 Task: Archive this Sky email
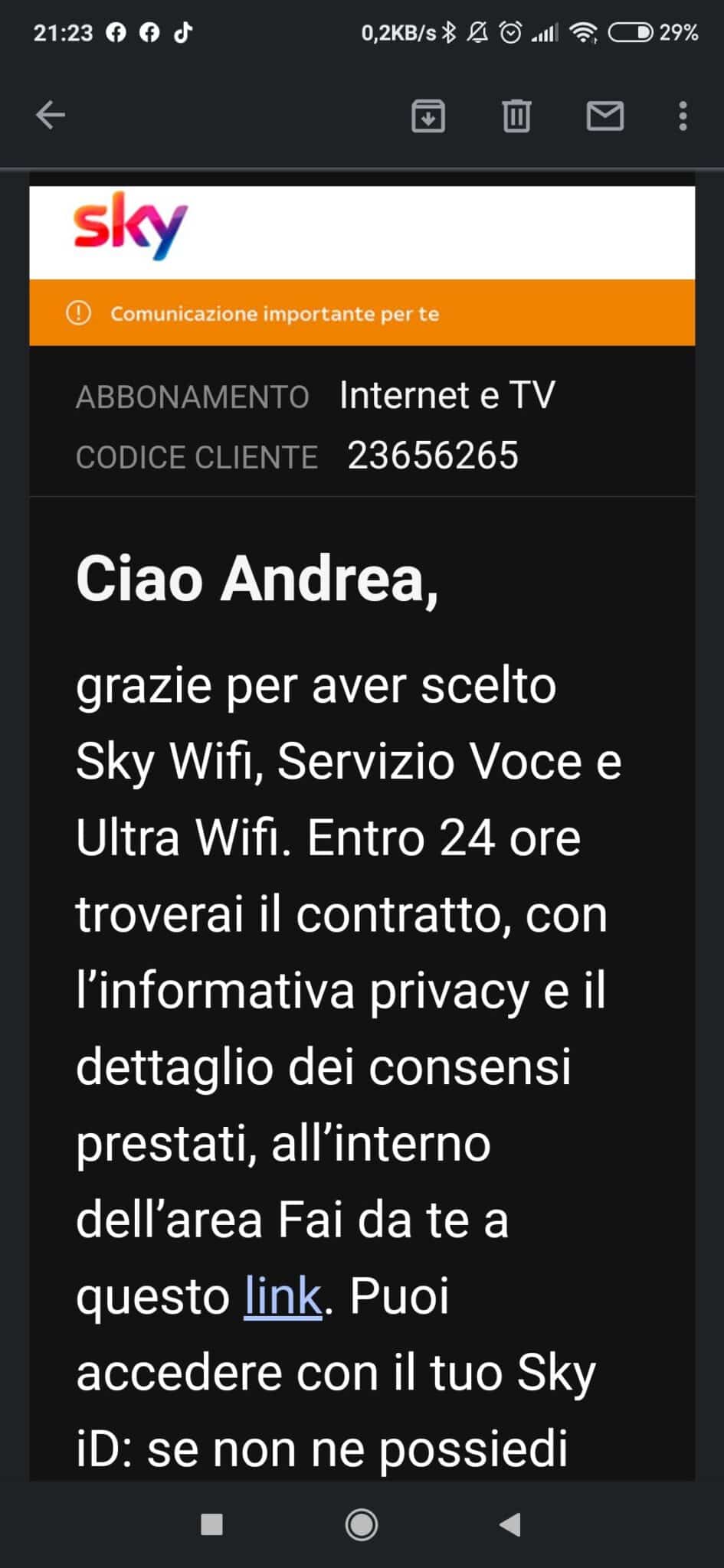coord(428,116)
